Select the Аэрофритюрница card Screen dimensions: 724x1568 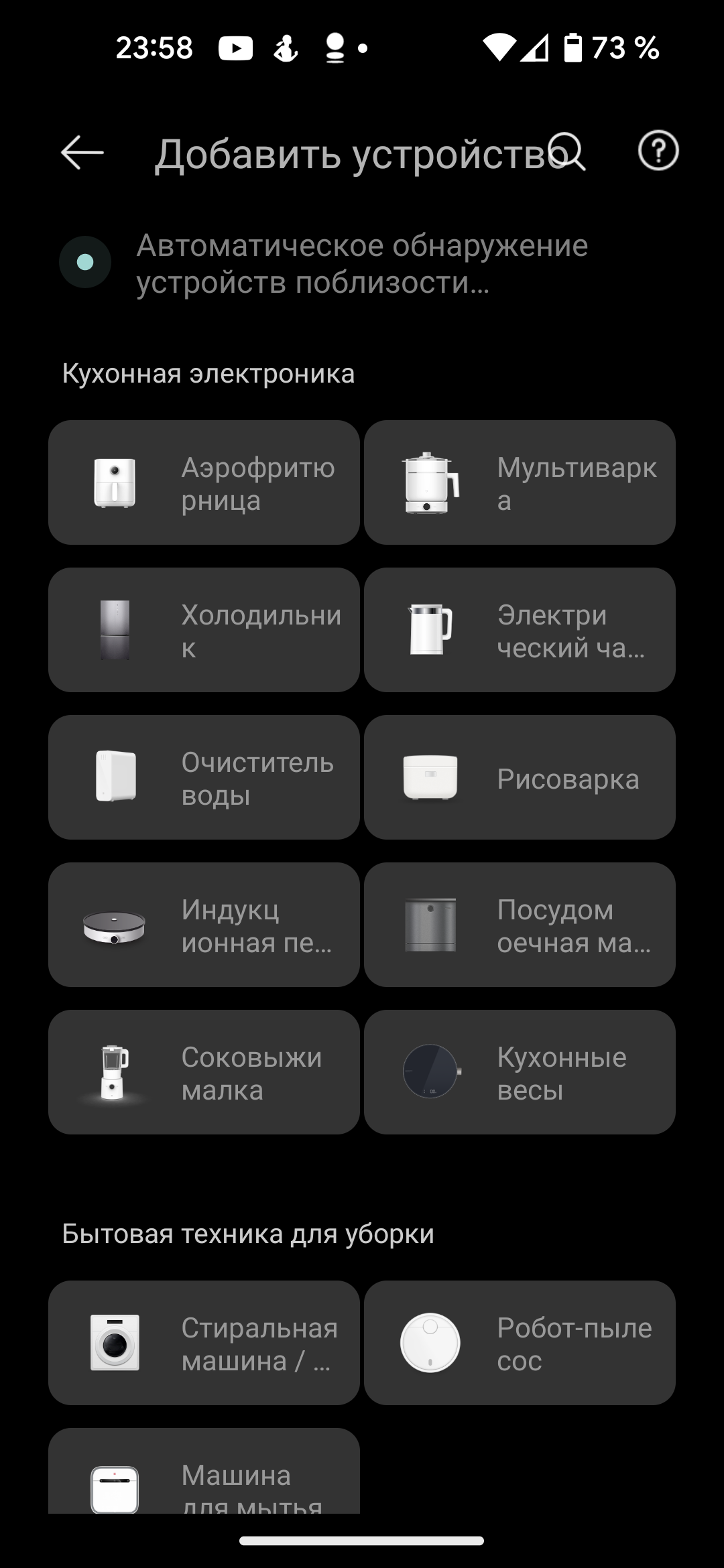(204, 482)
